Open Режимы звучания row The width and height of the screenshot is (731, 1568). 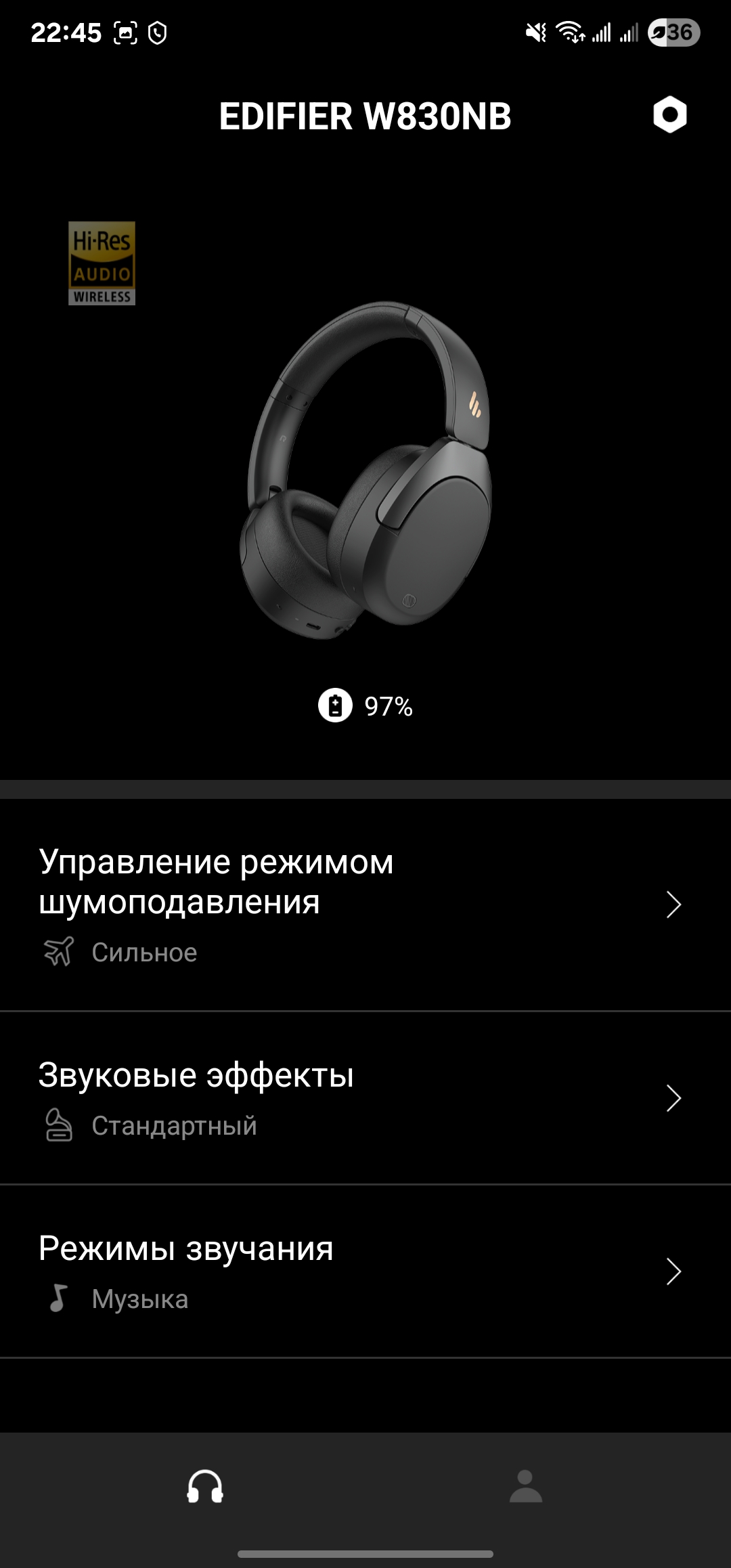pyautogui.click(x=365, y=1271)
